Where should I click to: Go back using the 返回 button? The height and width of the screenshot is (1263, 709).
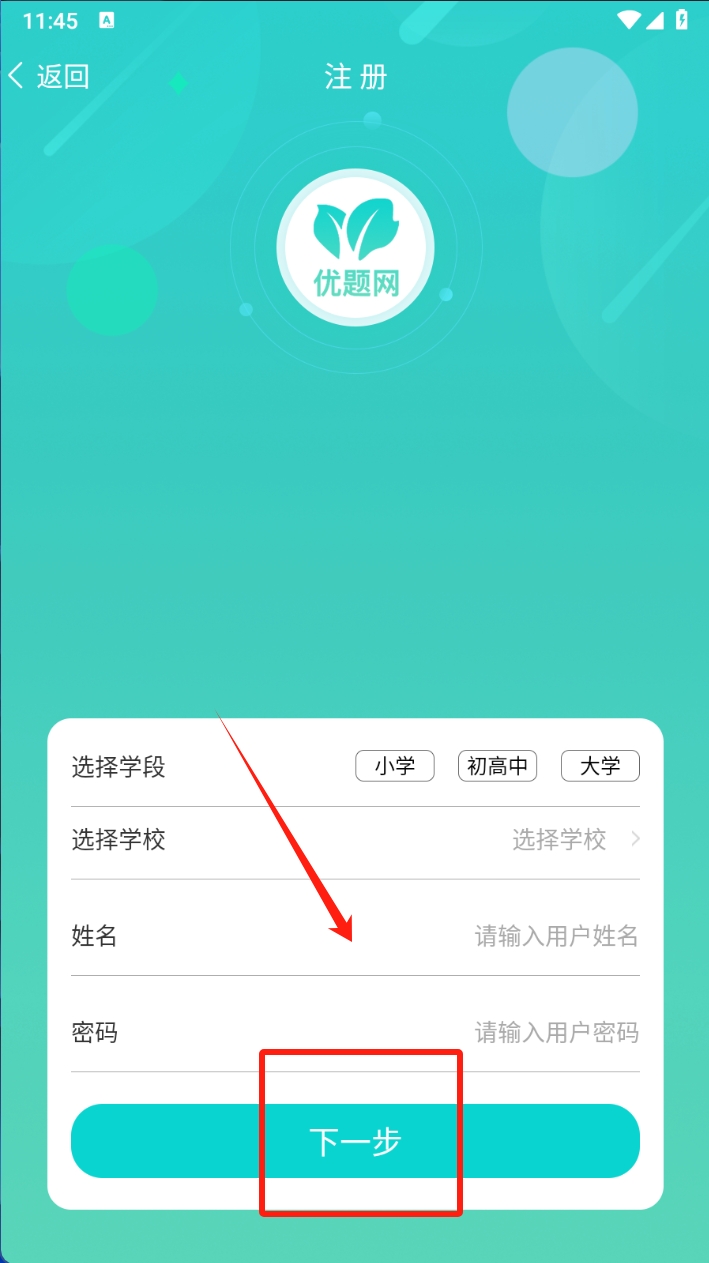pyautogui.click(x=49, y=77)
